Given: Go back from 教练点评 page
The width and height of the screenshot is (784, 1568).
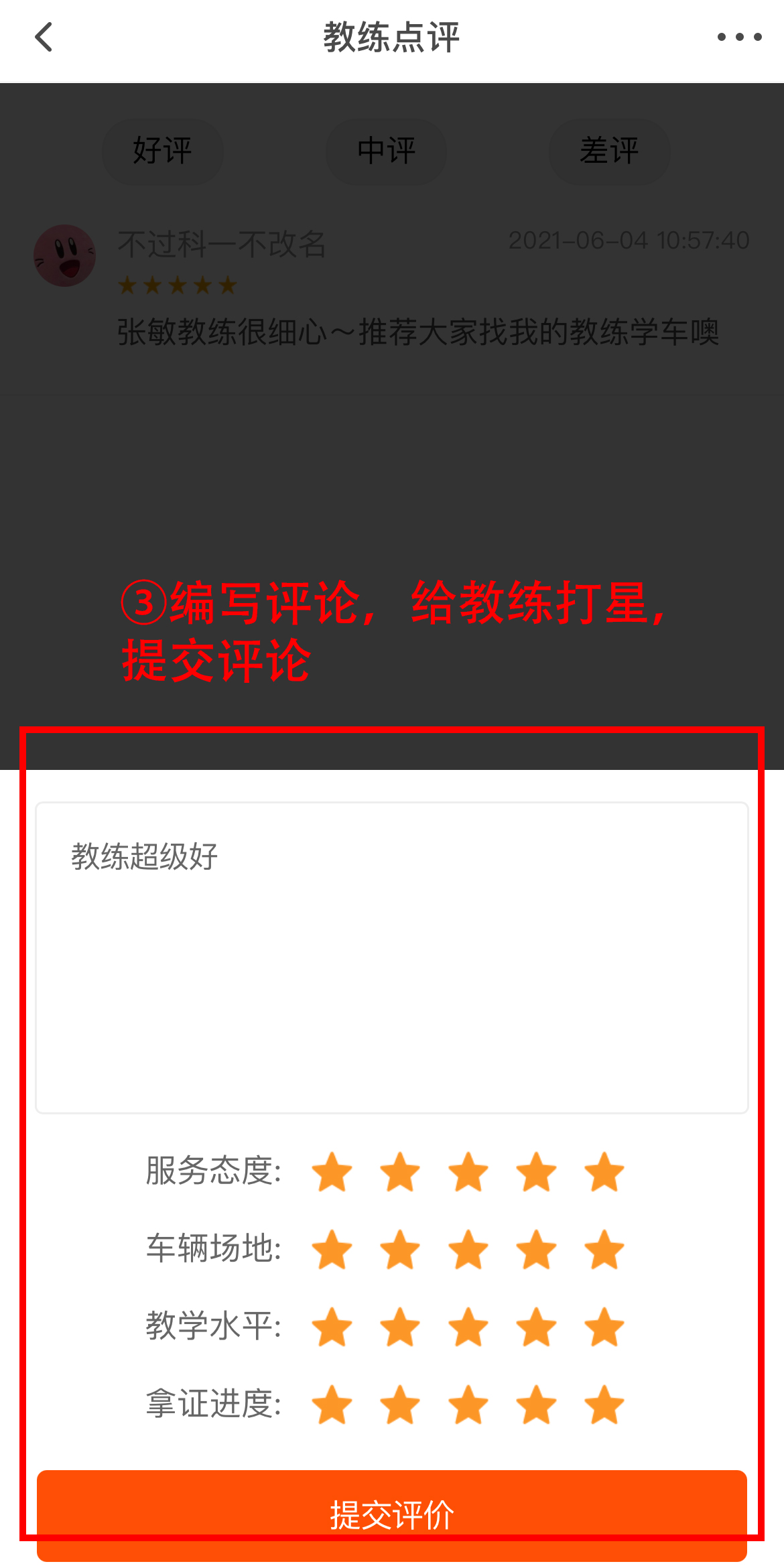Looking at the screenshot, I should [x=44, y=37].
